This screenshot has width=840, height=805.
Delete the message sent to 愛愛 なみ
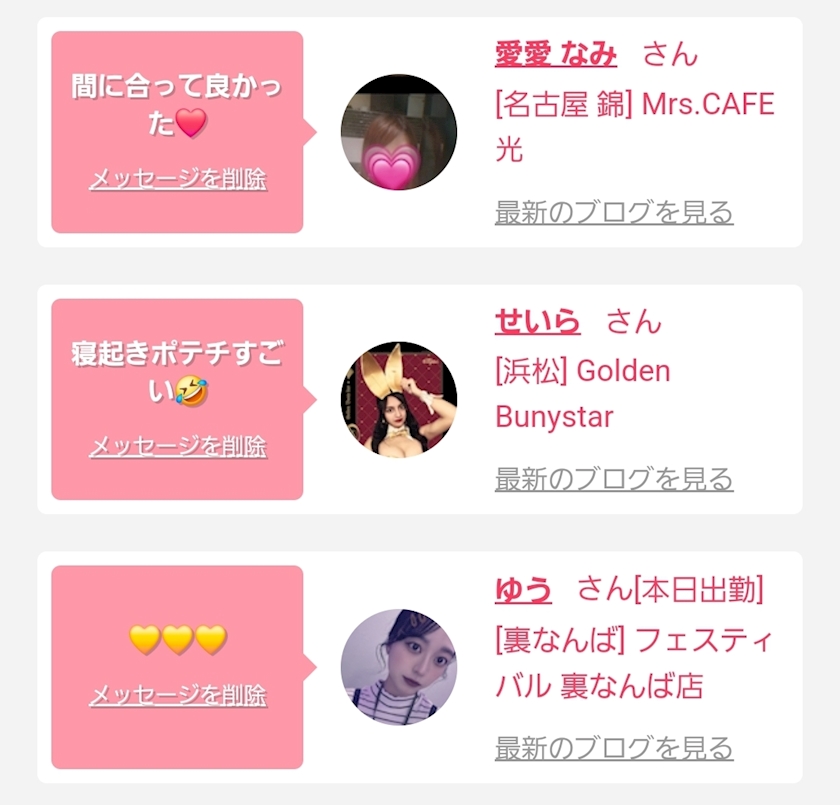(x=177, y=179)
